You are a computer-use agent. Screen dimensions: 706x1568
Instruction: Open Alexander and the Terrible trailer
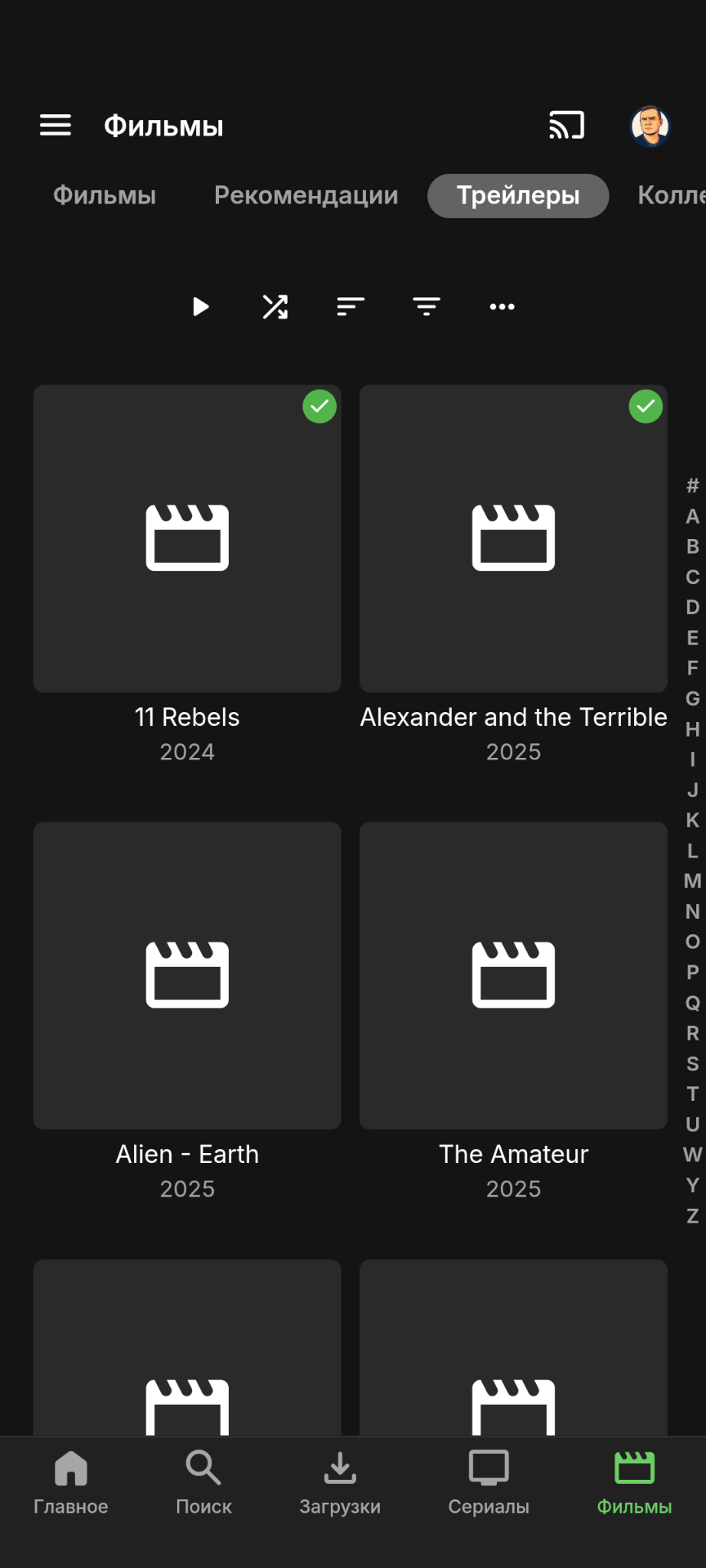coord(513,539)
